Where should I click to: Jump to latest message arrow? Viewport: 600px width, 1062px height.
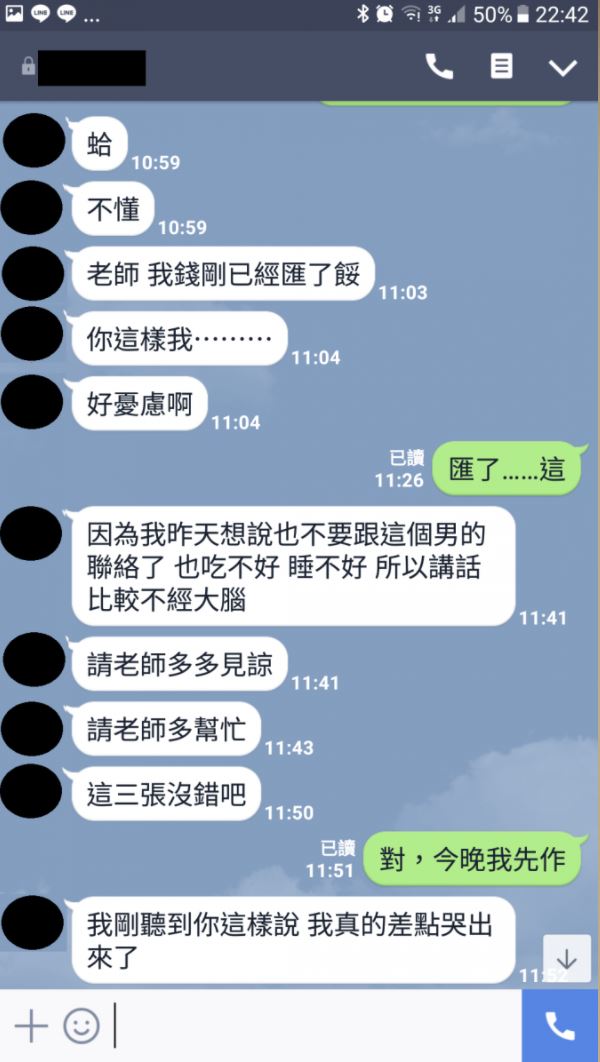pyautogui.click(x=567, y=960)
